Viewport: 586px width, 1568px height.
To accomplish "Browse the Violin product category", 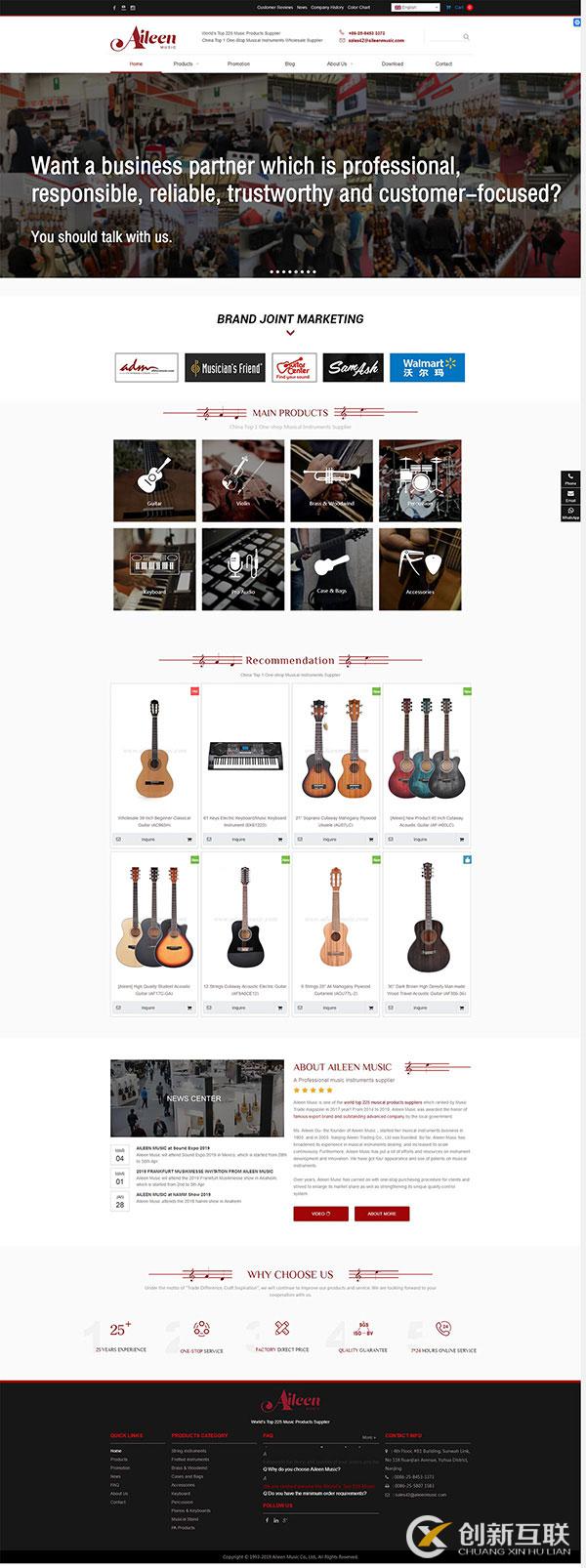I will [243, 480].
